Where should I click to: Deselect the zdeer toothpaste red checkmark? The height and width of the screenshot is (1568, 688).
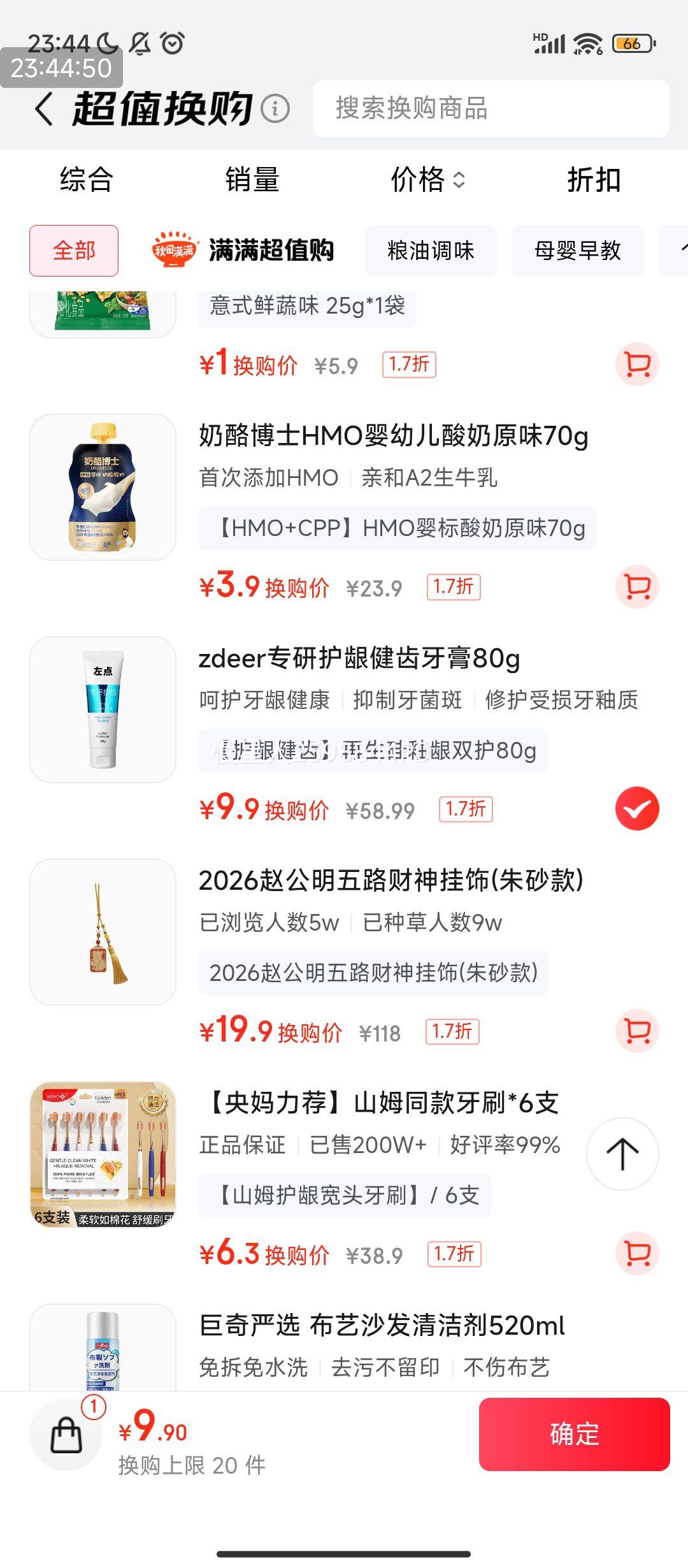(x=636, y=809)
